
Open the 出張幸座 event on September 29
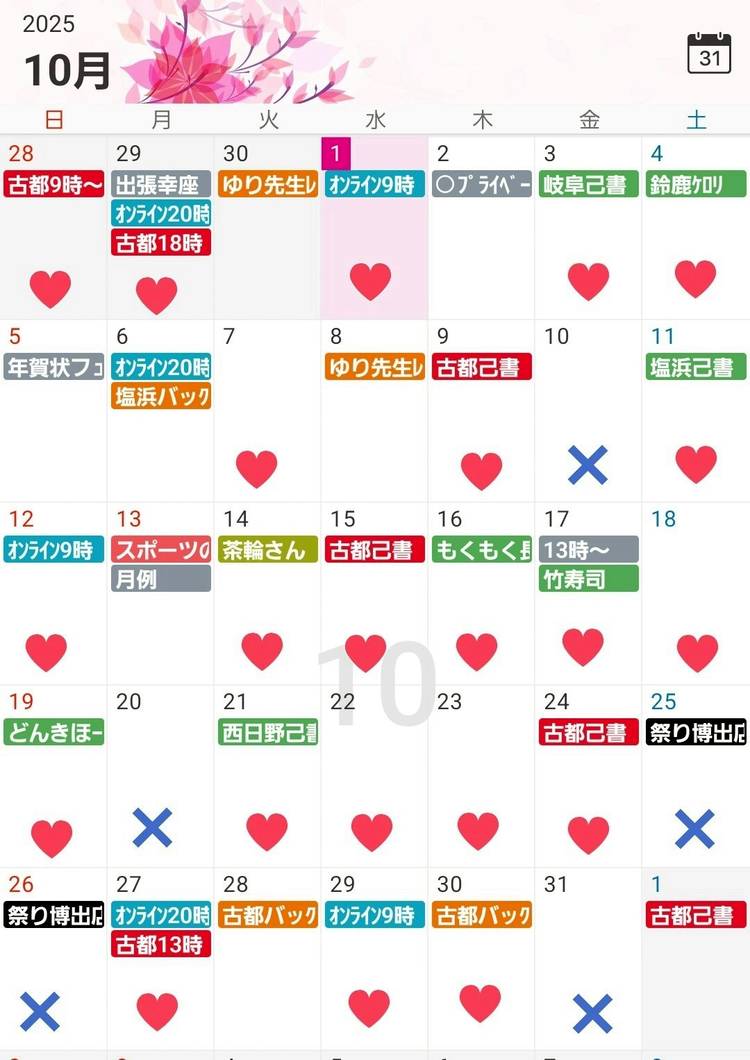click(x=161, y=185)
